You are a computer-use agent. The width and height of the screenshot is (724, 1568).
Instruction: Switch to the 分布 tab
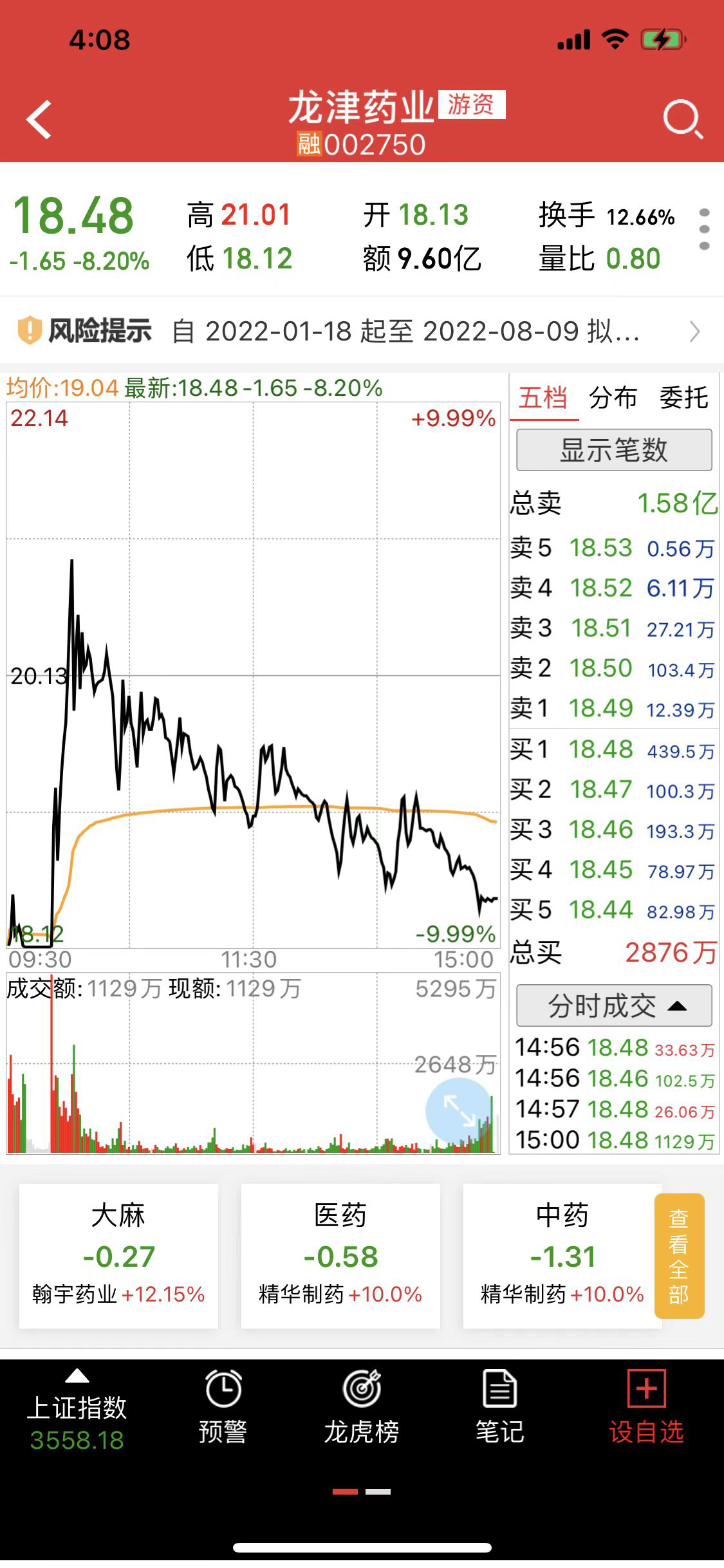[613, 398]
